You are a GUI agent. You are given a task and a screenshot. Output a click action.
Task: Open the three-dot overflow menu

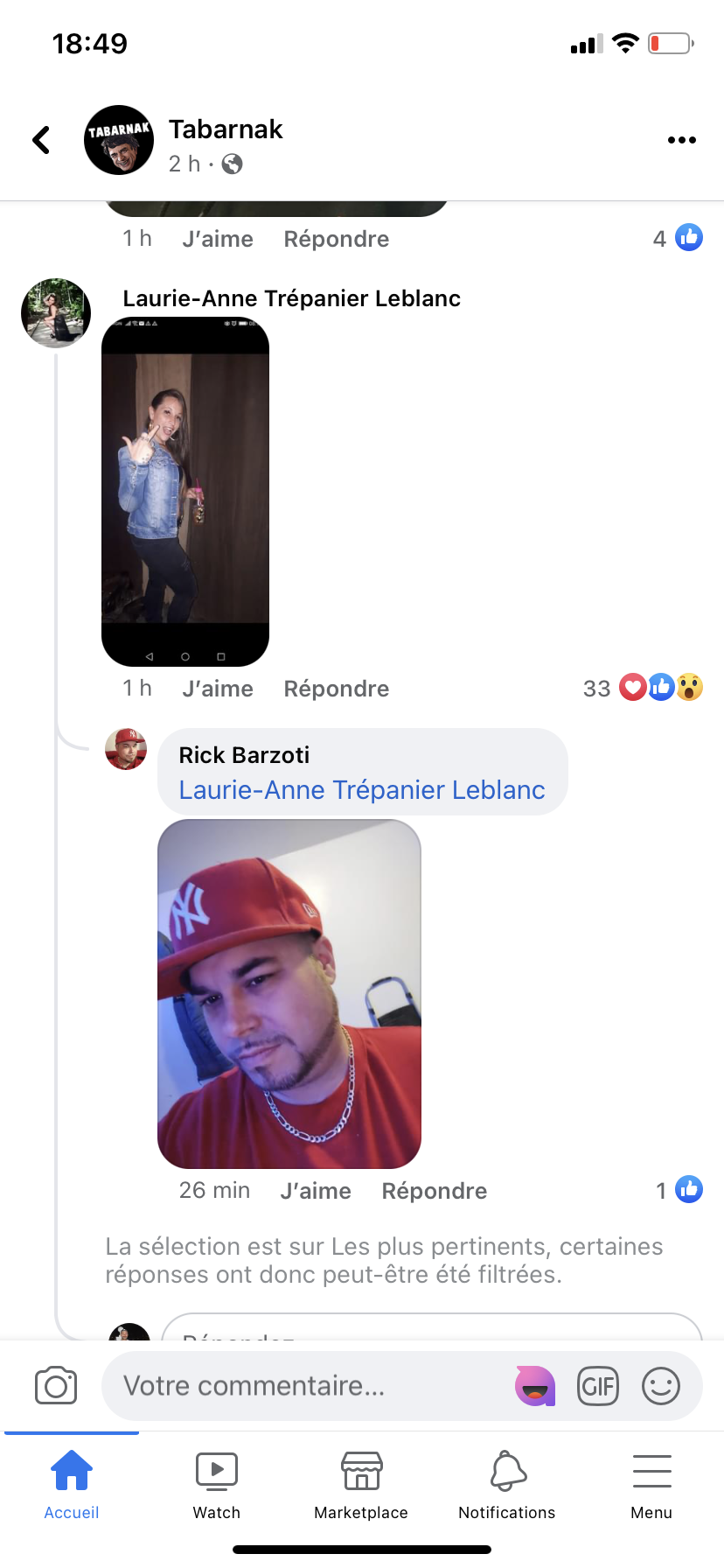681,140
